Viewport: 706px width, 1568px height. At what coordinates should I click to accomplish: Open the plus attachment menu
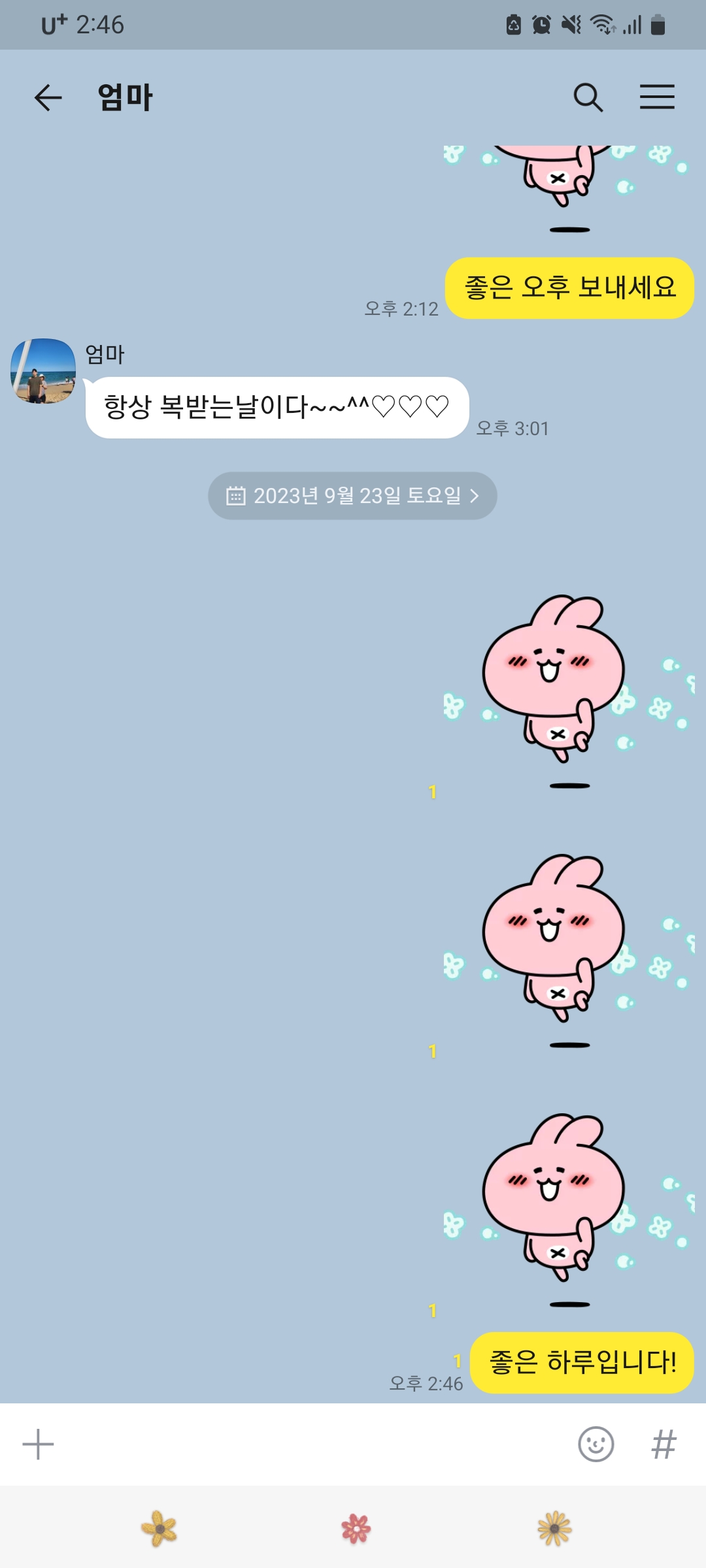tap(38, 1445)
